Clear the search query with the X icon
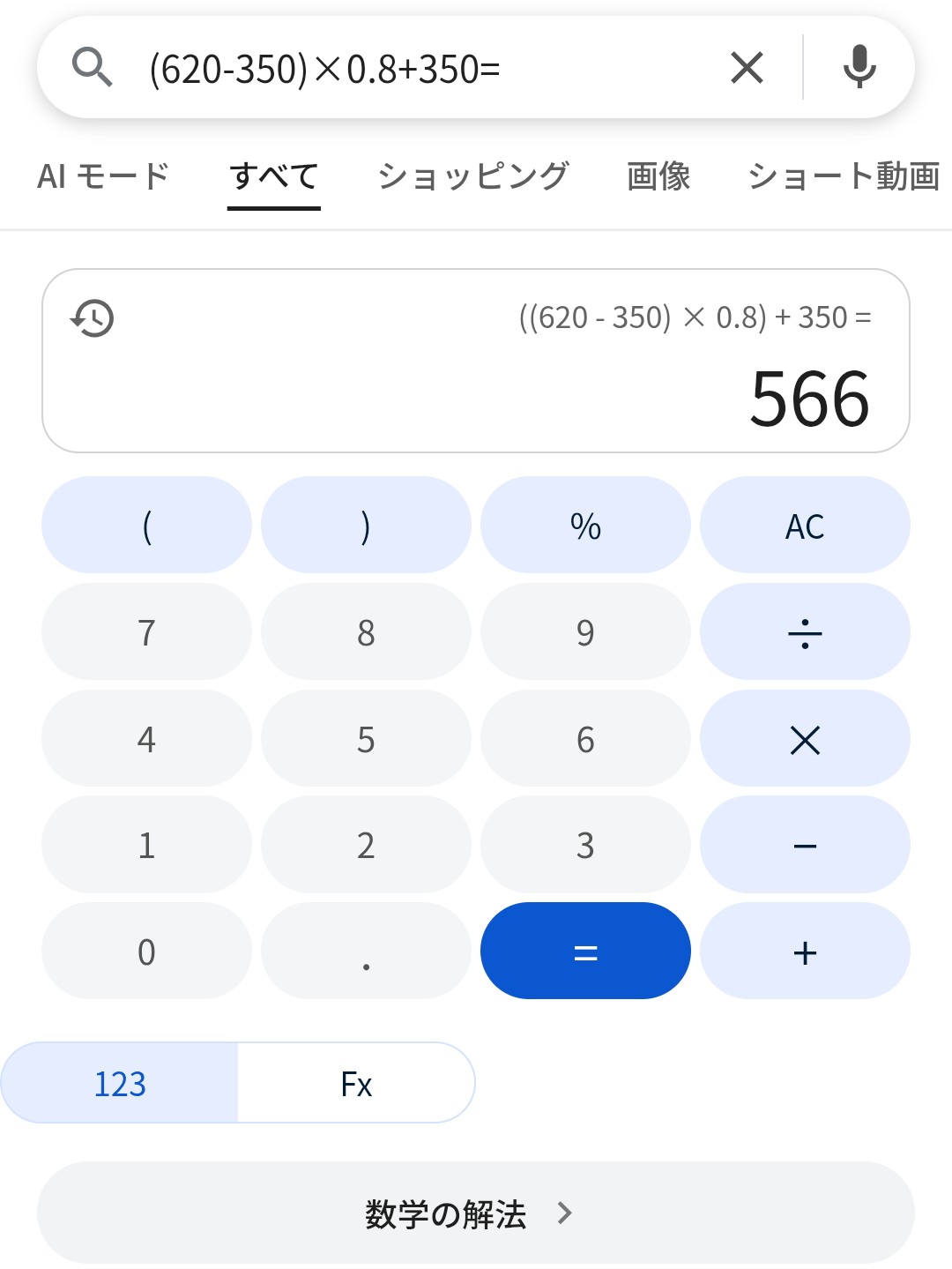The height and width of the screenshot is (1269, 952). click(747, 68)
